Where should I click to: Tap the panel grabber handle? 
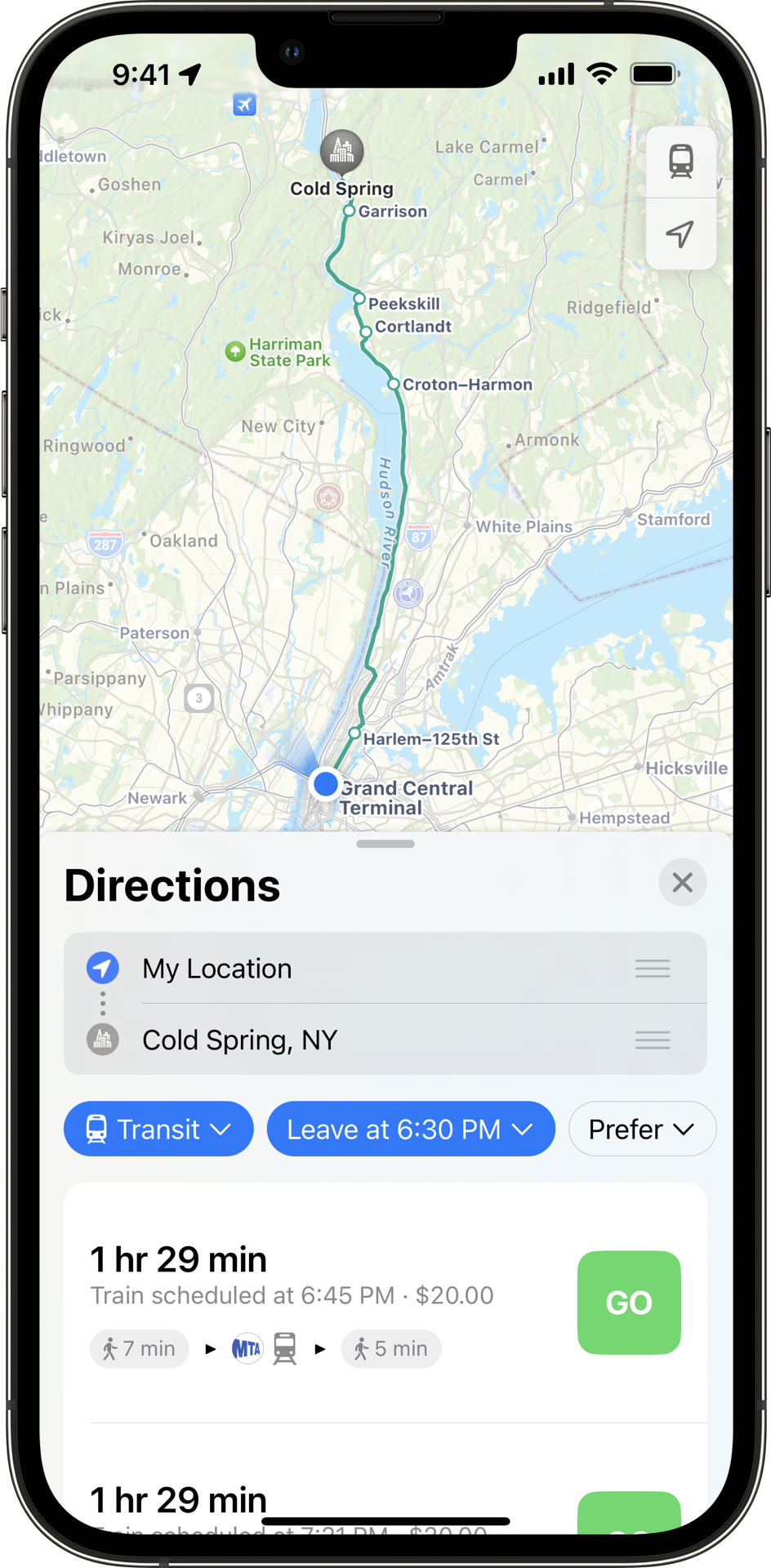385,844
